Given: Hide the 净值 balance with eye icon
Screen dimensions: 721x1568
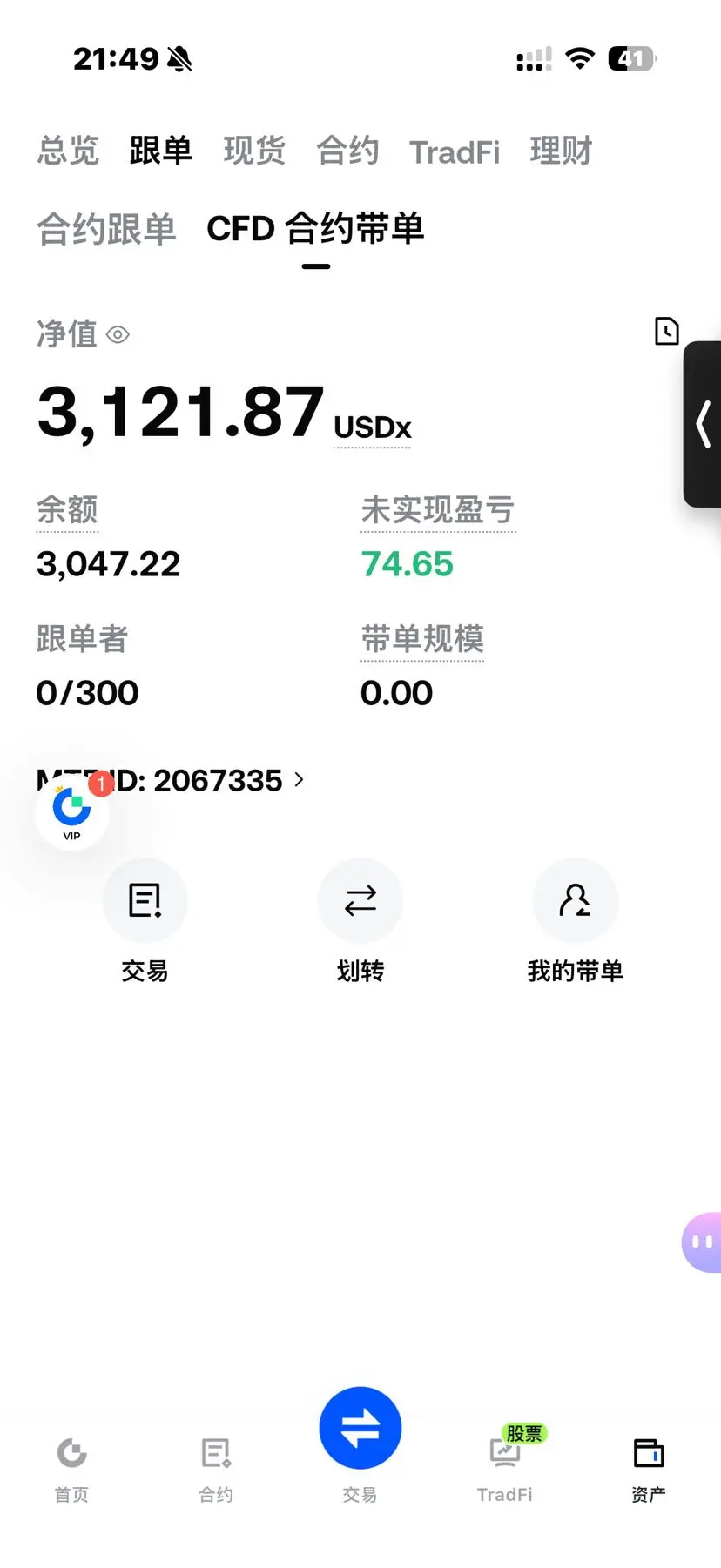Looking at the screenshot, I should tap(118, 334).
